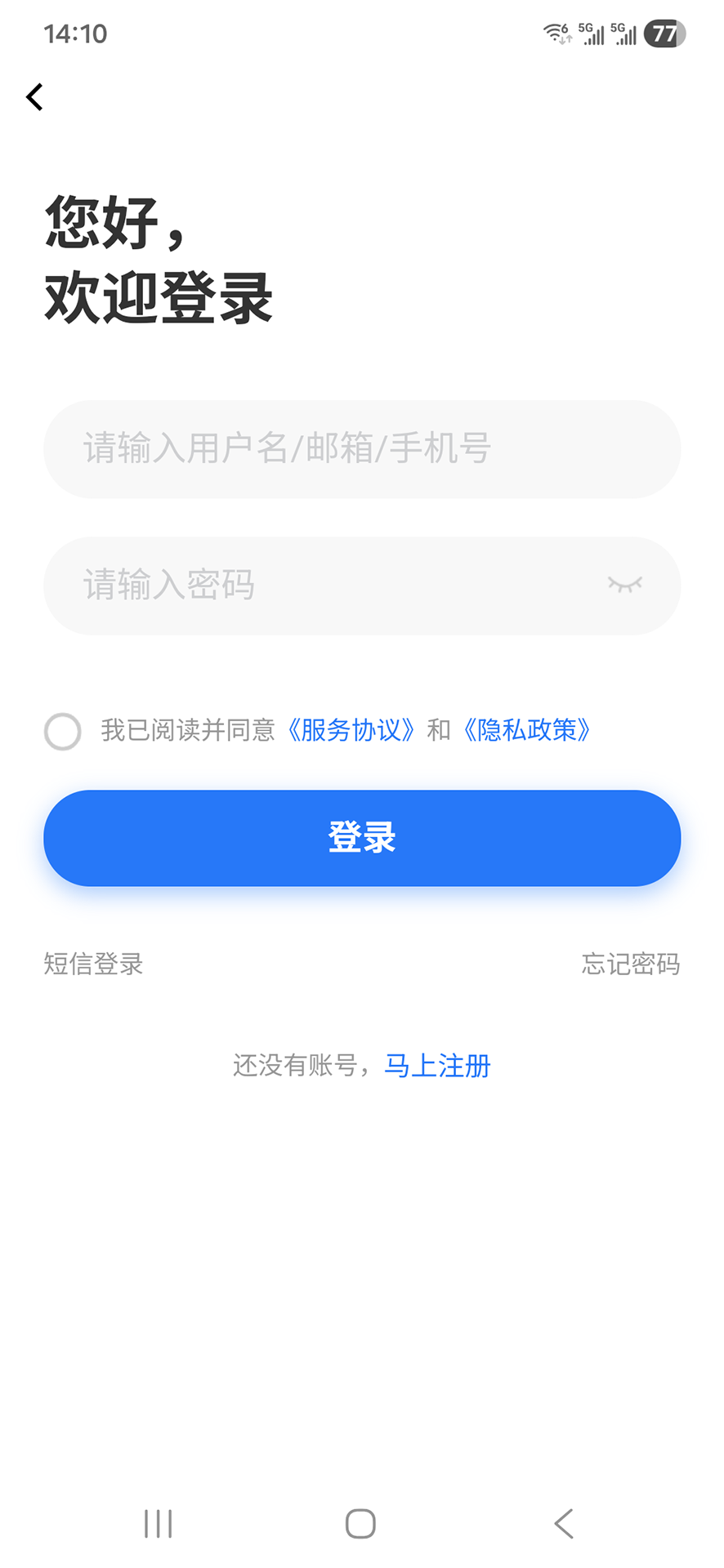This screenshot has width=724, height=1568.
Task: Tap 马上注册 to register an account
Action: click(x=438, y=1066)
